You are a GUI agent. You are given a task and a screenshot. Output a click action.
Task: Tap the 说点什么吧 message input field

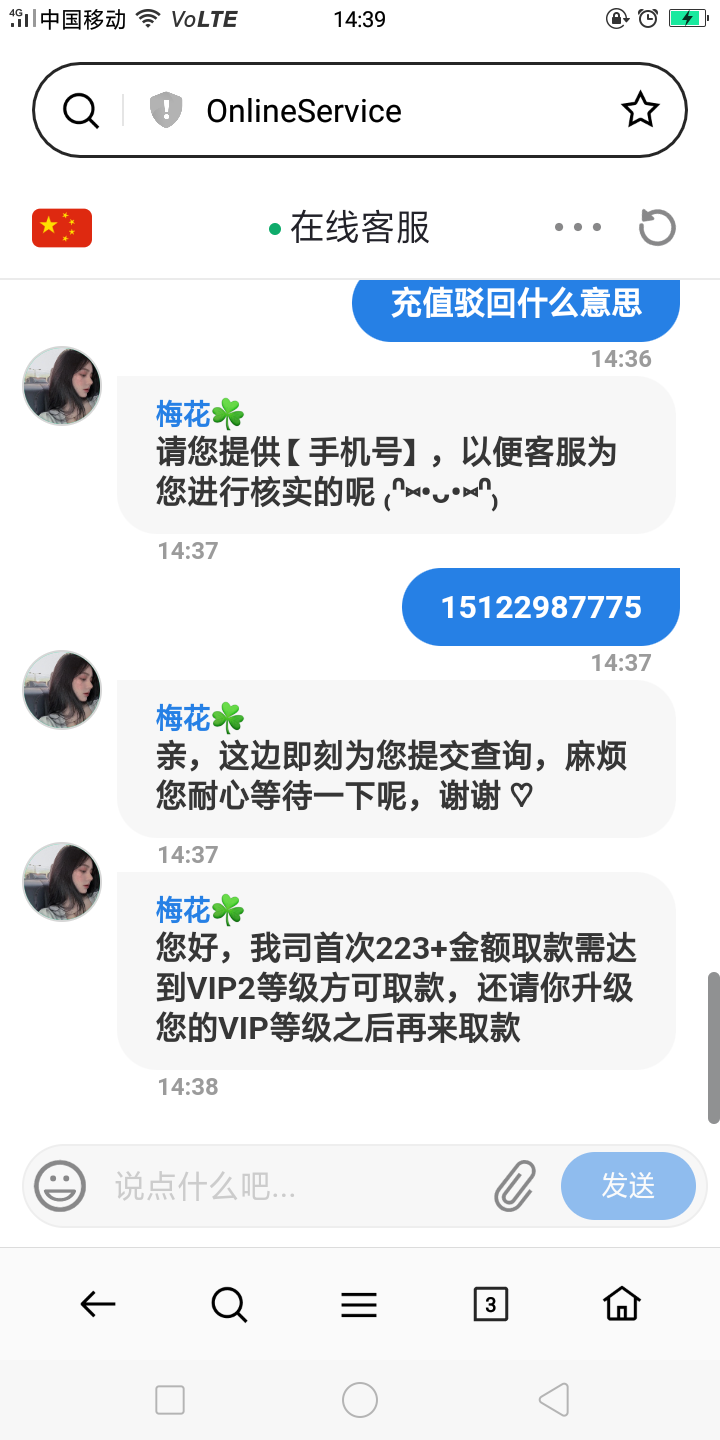(250, 1186)
